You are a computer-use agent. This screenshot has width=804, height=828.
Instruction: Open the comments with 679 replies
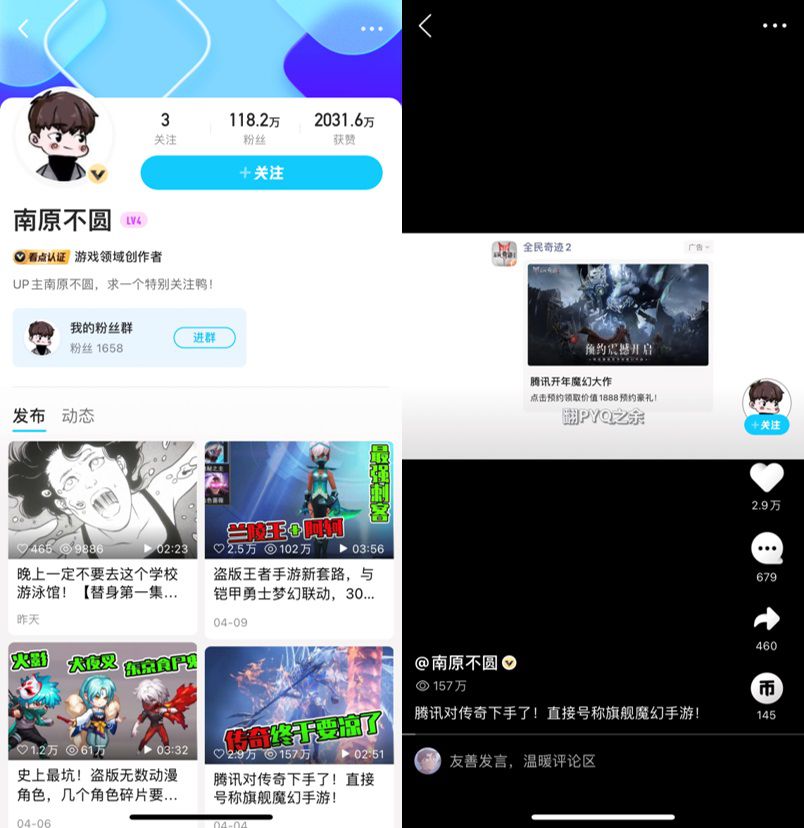coord(766,549)
